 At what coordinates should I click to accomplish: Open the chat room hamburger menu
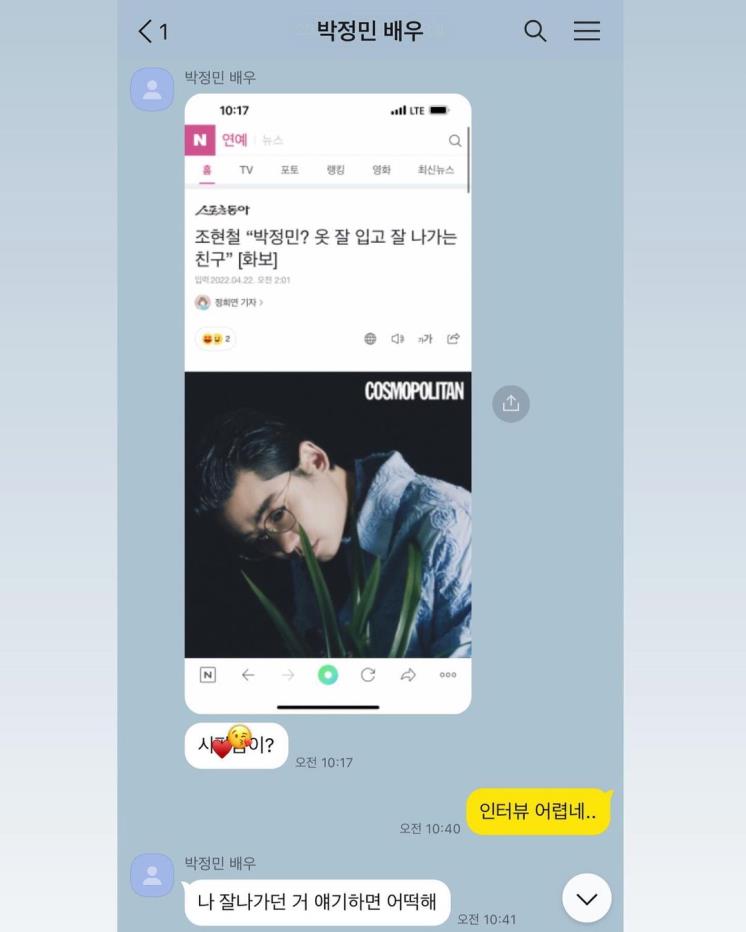(587, 31)
